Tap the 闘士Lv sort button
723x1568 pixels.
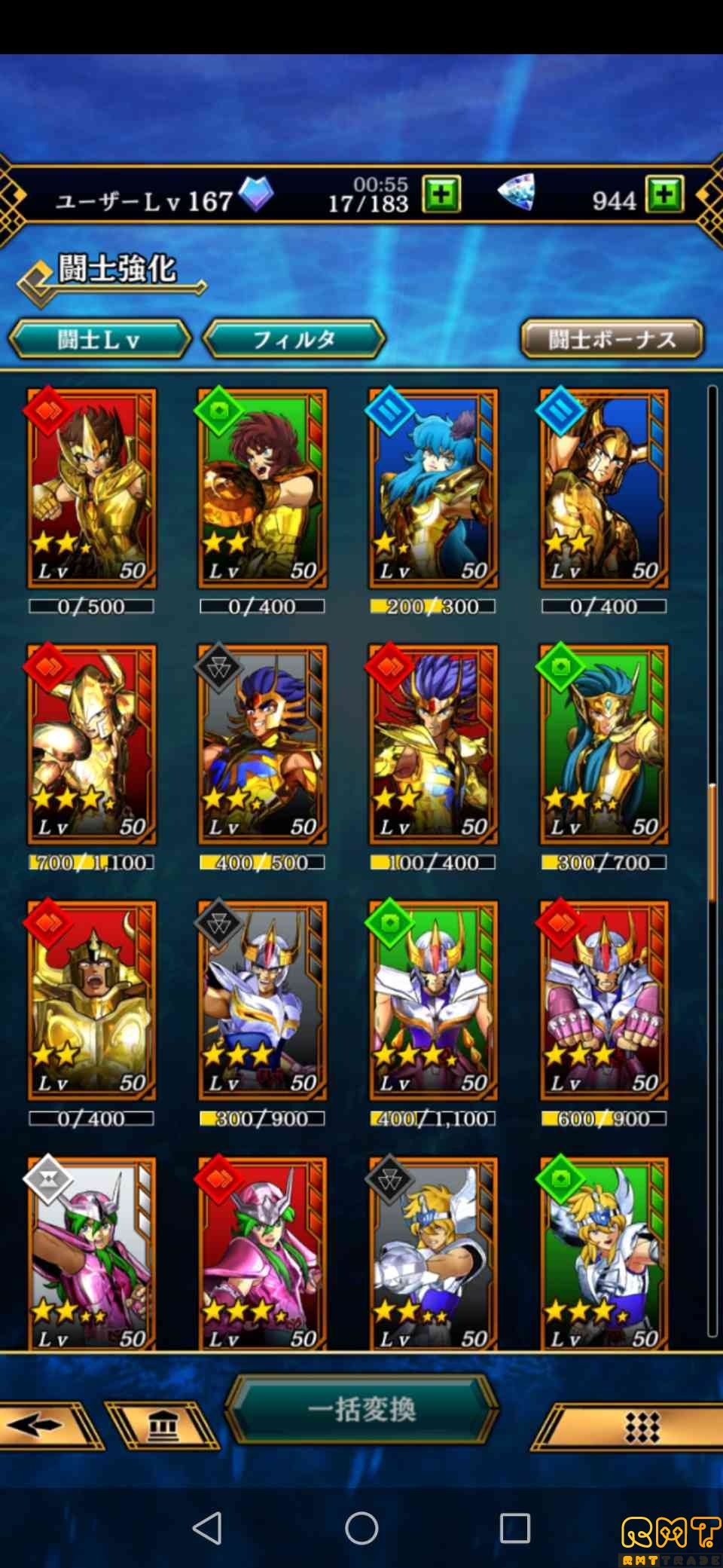pos(99,339)
